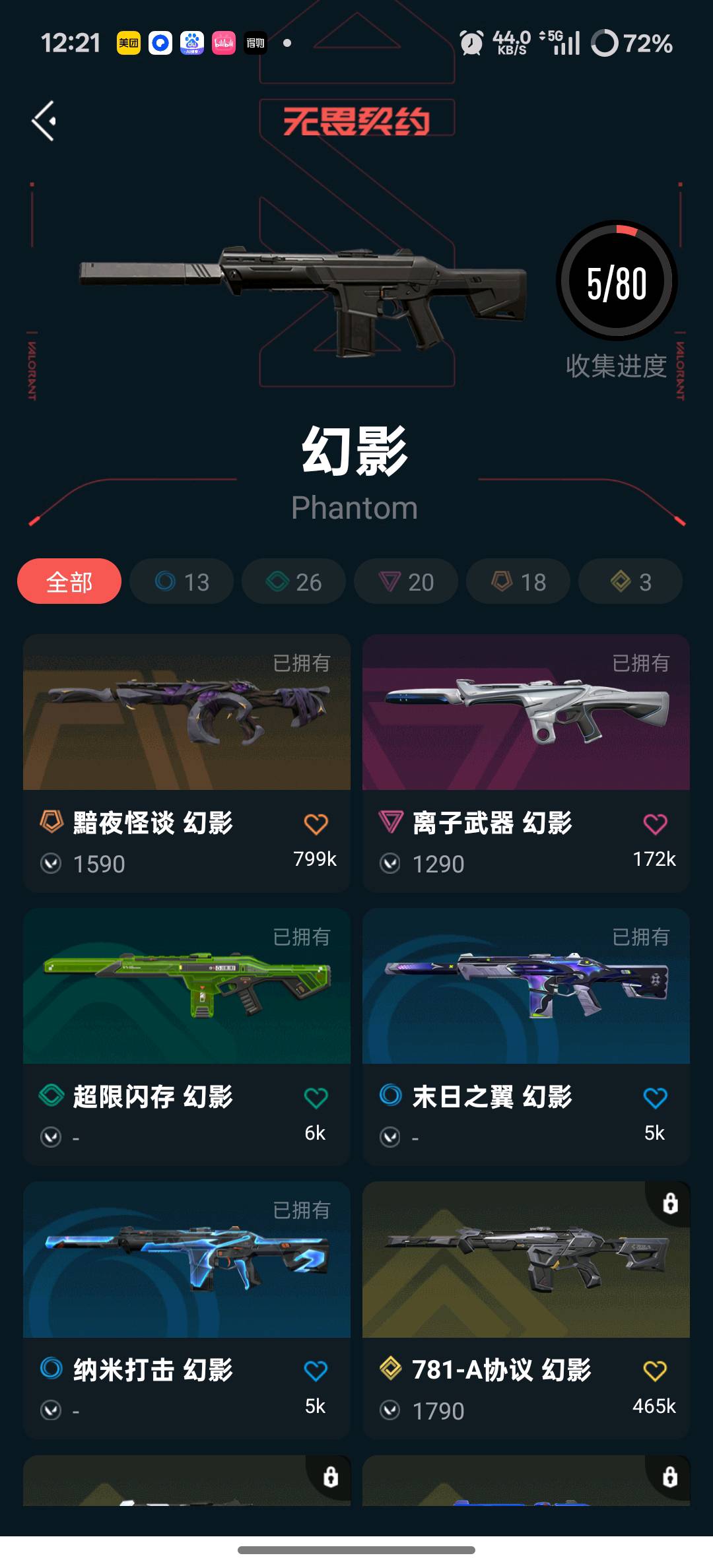This screenshot has height=1568, width=713.
Task: Like the 超限闪存 幻影 skin
Action: (316, 1098)
